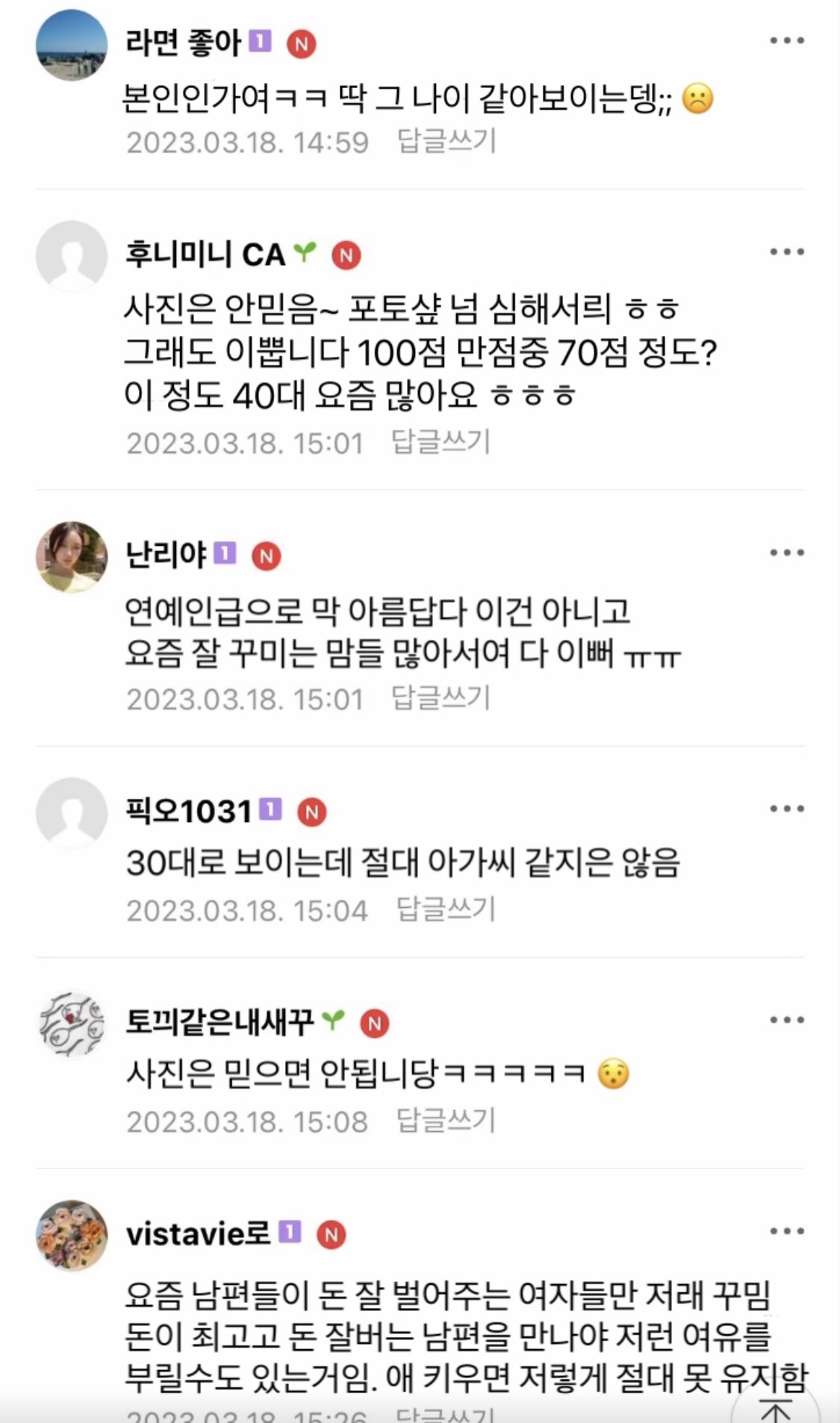Write a reply to 난리야's comment
The image size is (840, 1423).
click(x=441, y=698)
